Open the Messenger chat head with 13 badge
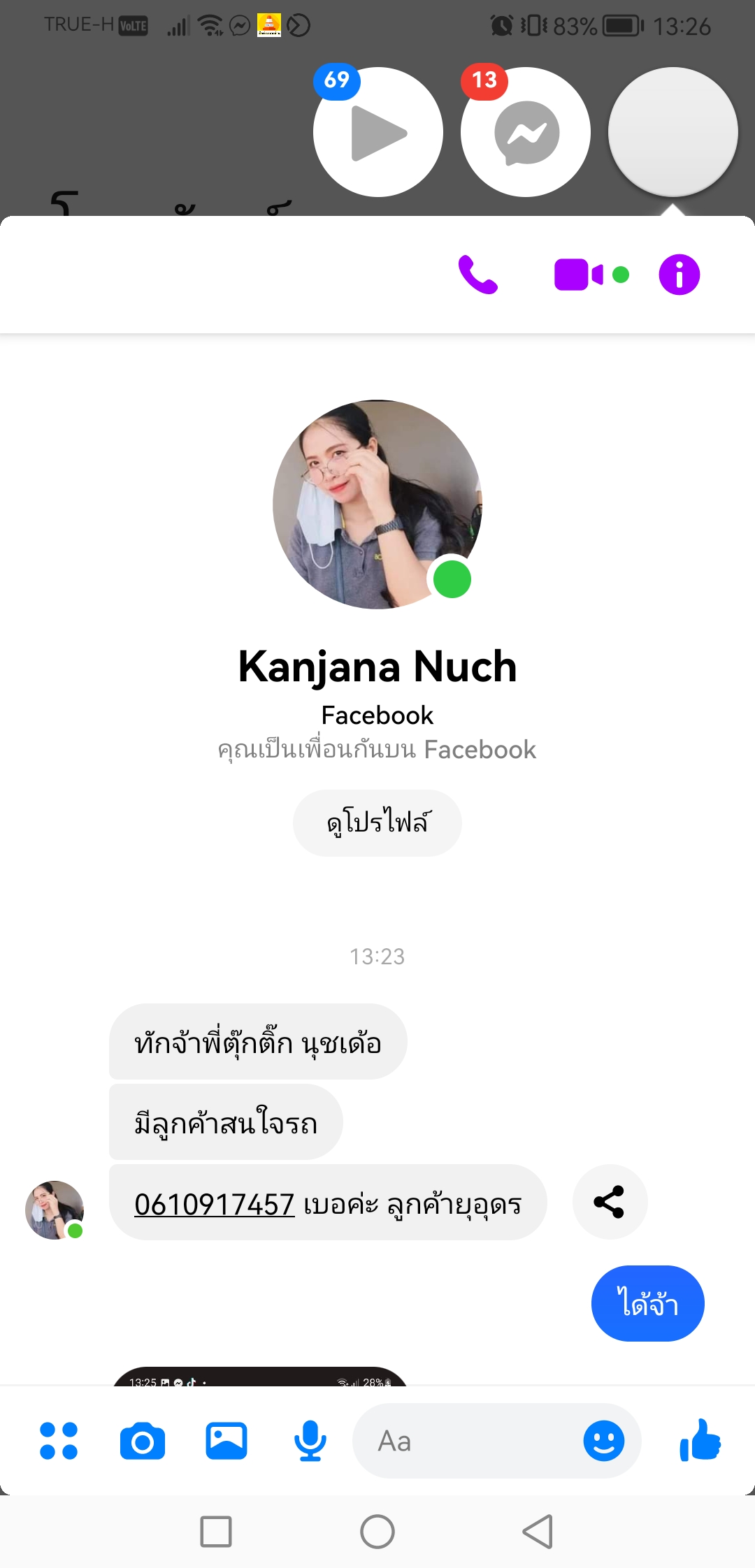This screenshot has height=1568, width=755. pos(526,132)
